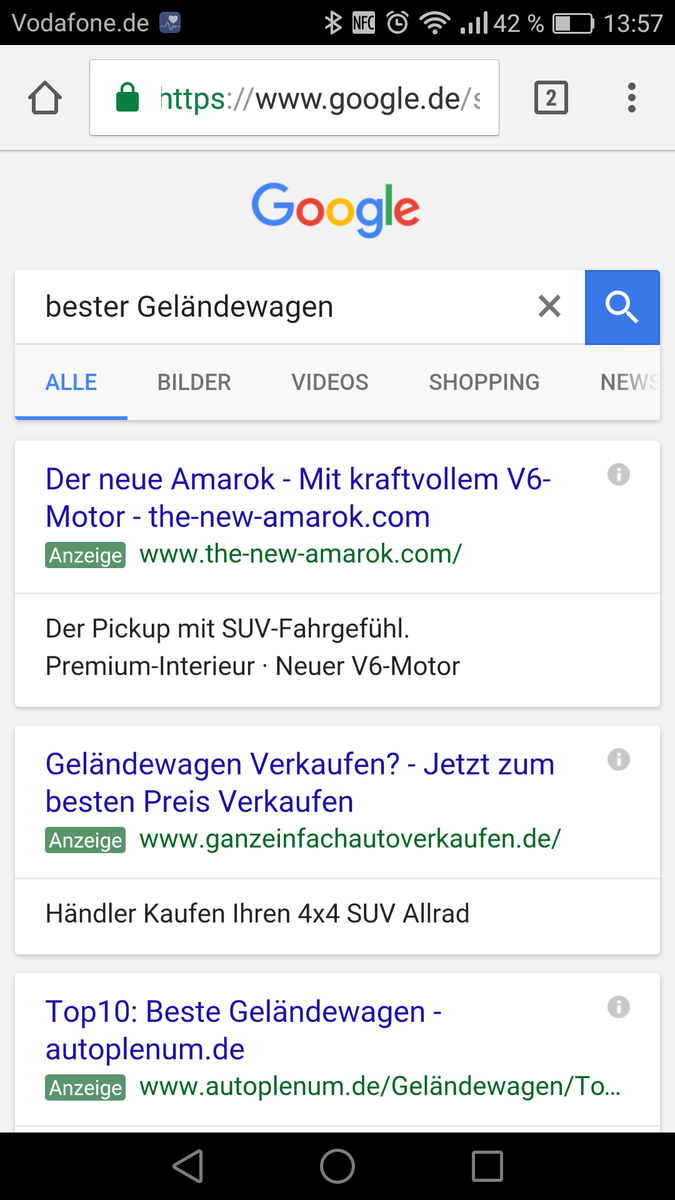Tap the blue magnifier search button
The height and width of the screenshot is (1200, 675).
click(622, 307)
